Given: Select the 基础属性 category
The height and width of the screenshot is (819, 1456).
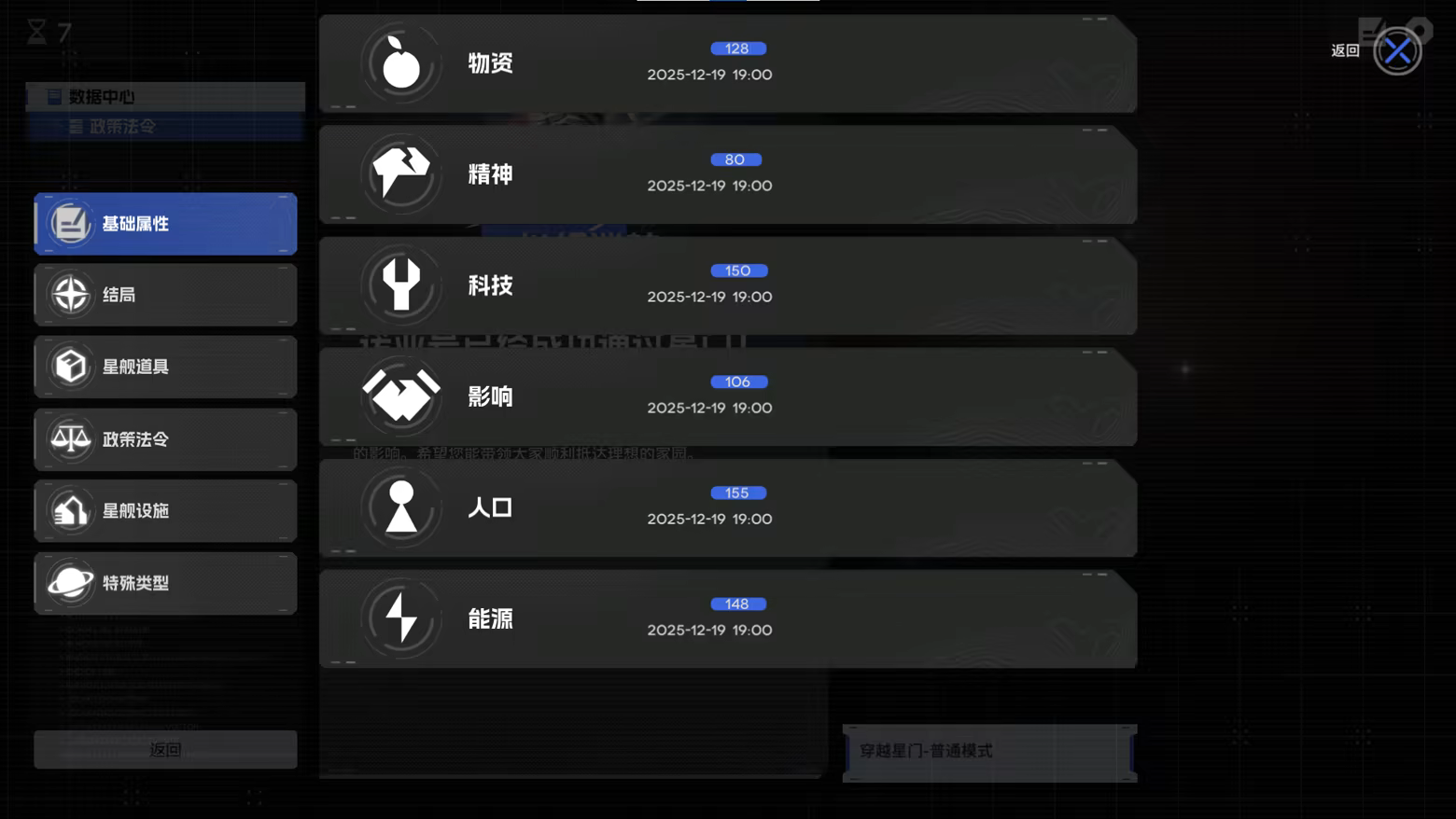Looking at the screenshot, I should coord(165,224).
